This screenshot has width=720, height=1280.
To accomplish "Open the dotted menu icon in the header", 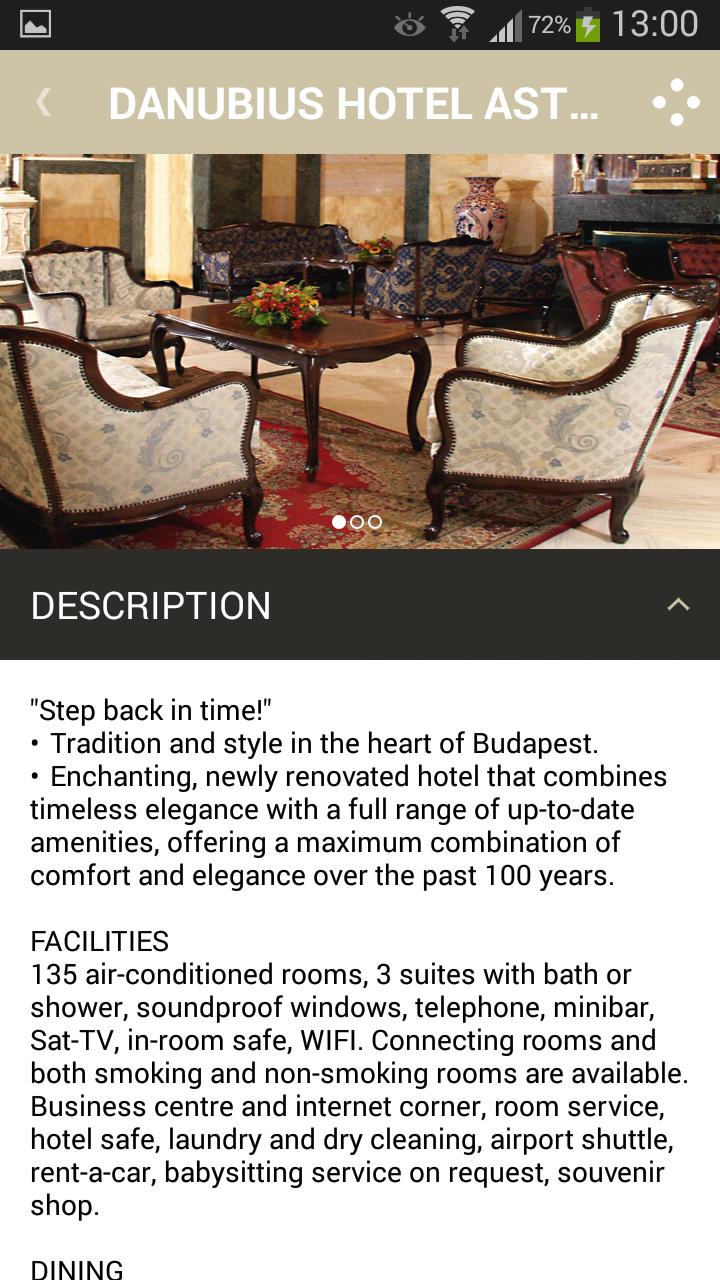I will 676,102.
